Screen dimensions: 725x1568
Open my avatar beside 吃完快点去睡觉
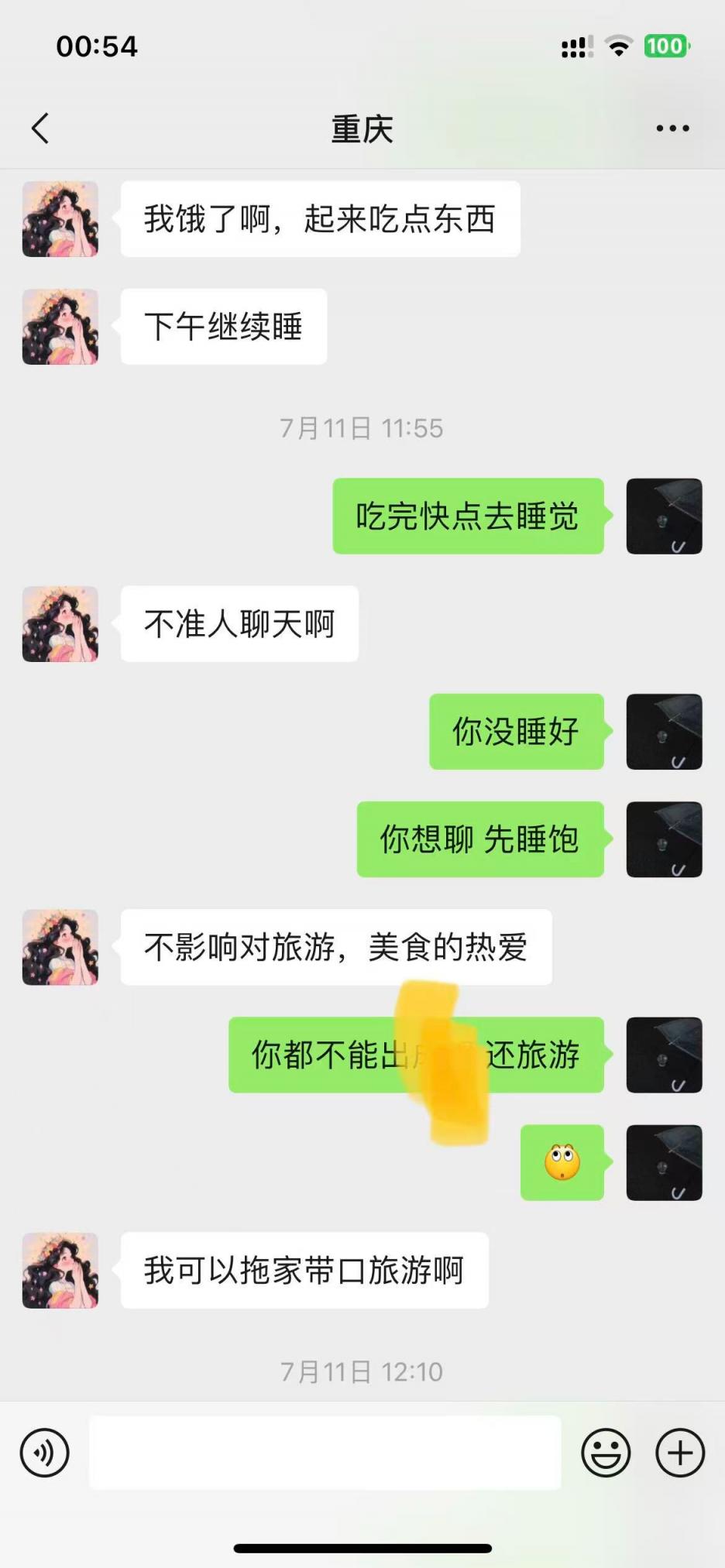(664, 516)
